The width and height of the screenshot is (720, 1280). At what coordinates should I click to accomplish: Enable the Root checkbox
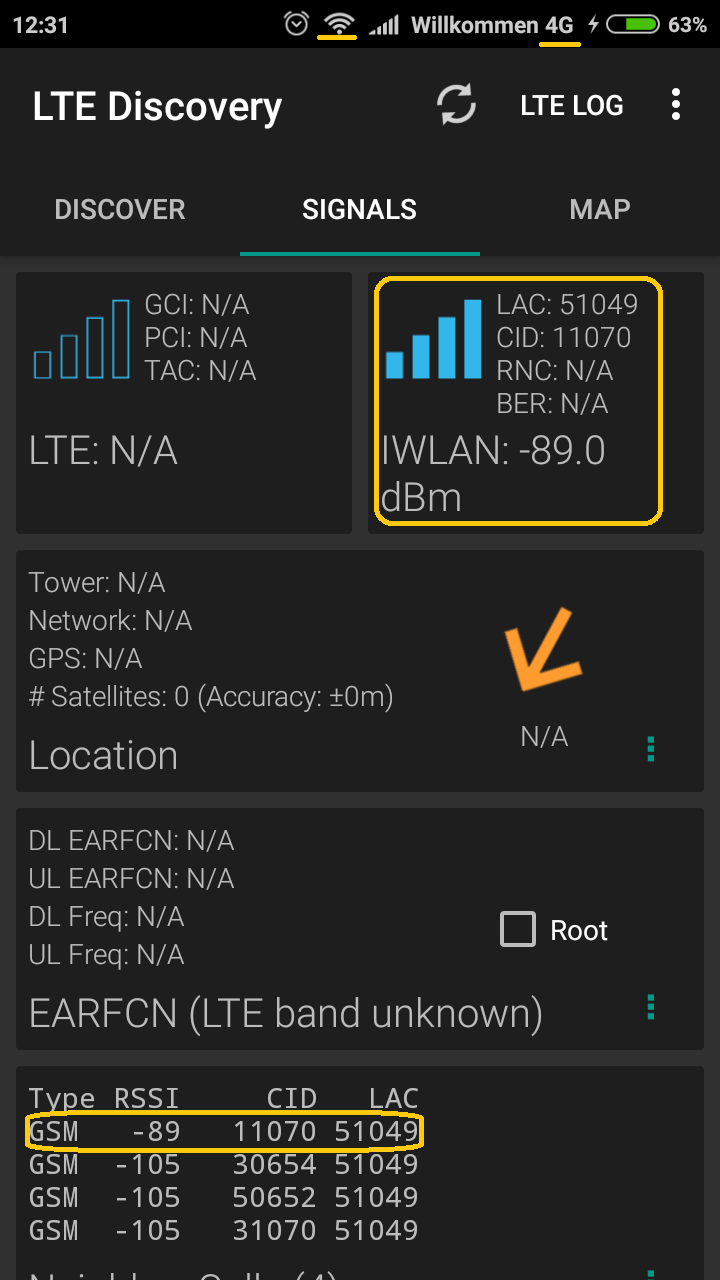coord(518,930)
